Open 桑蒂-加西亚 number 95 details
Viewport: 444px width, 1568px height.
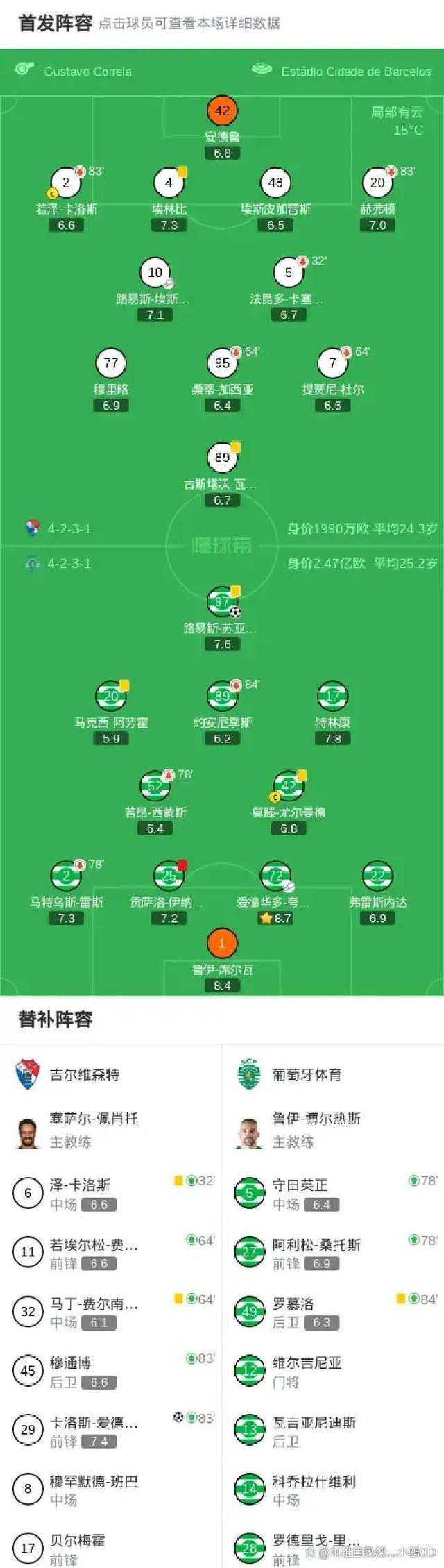(x=222, y=363)
